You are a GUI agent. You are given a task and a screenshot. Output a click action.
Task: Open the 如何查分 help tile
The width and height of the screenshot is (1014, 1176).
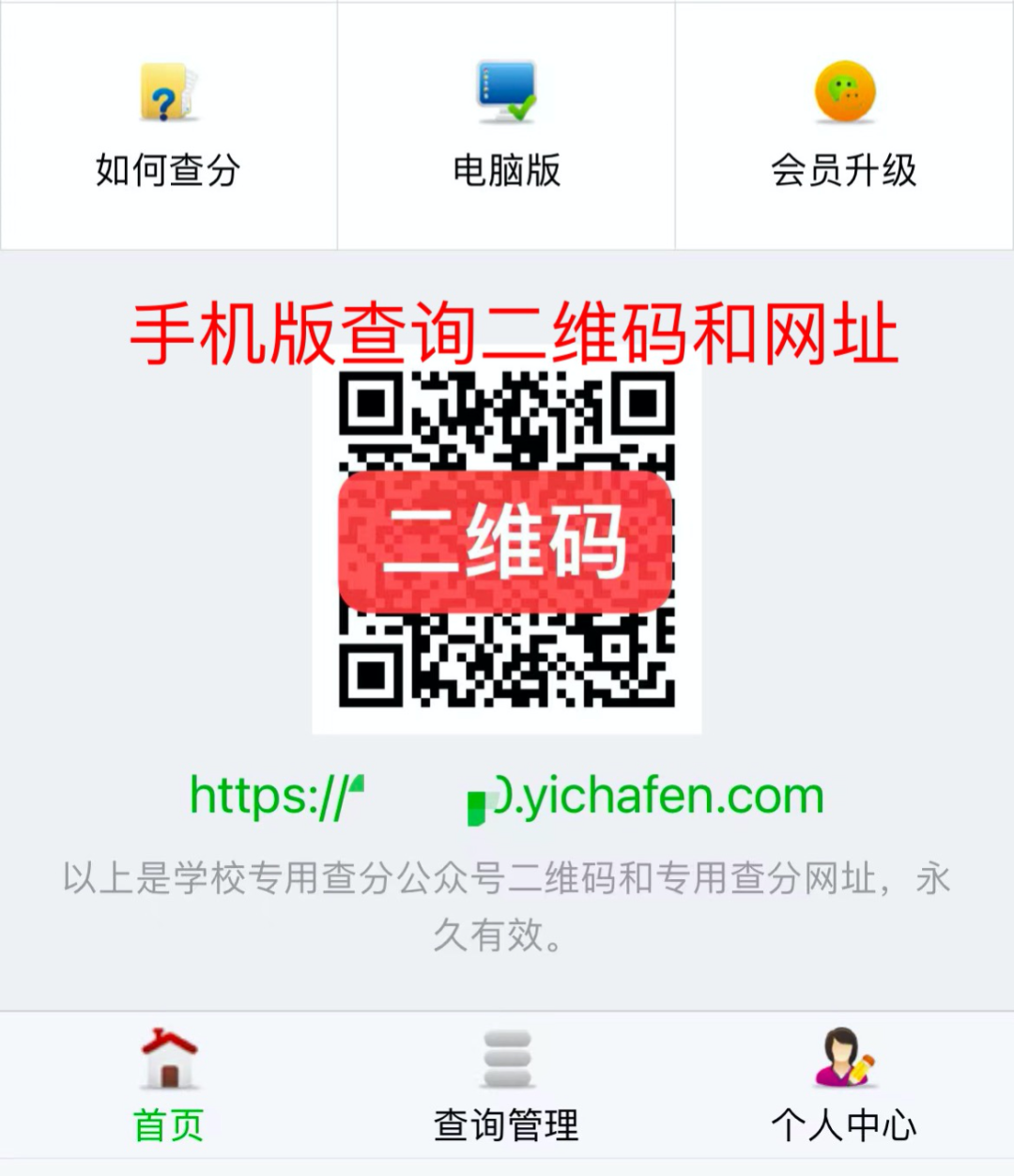click(x=168, y=127)
